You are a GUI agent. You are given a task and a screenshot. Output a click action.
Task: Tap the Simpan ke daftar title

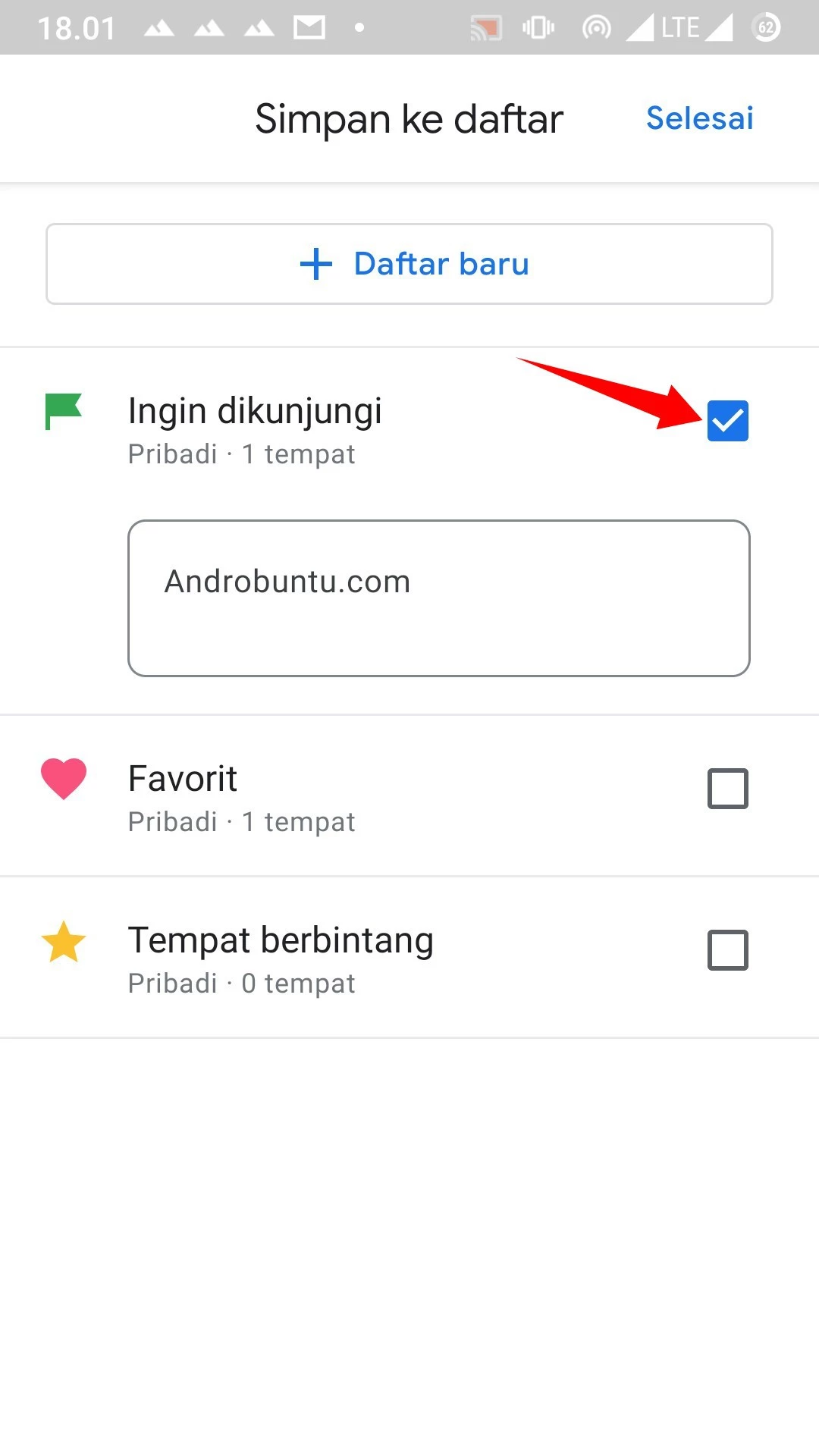click(408, 118)
